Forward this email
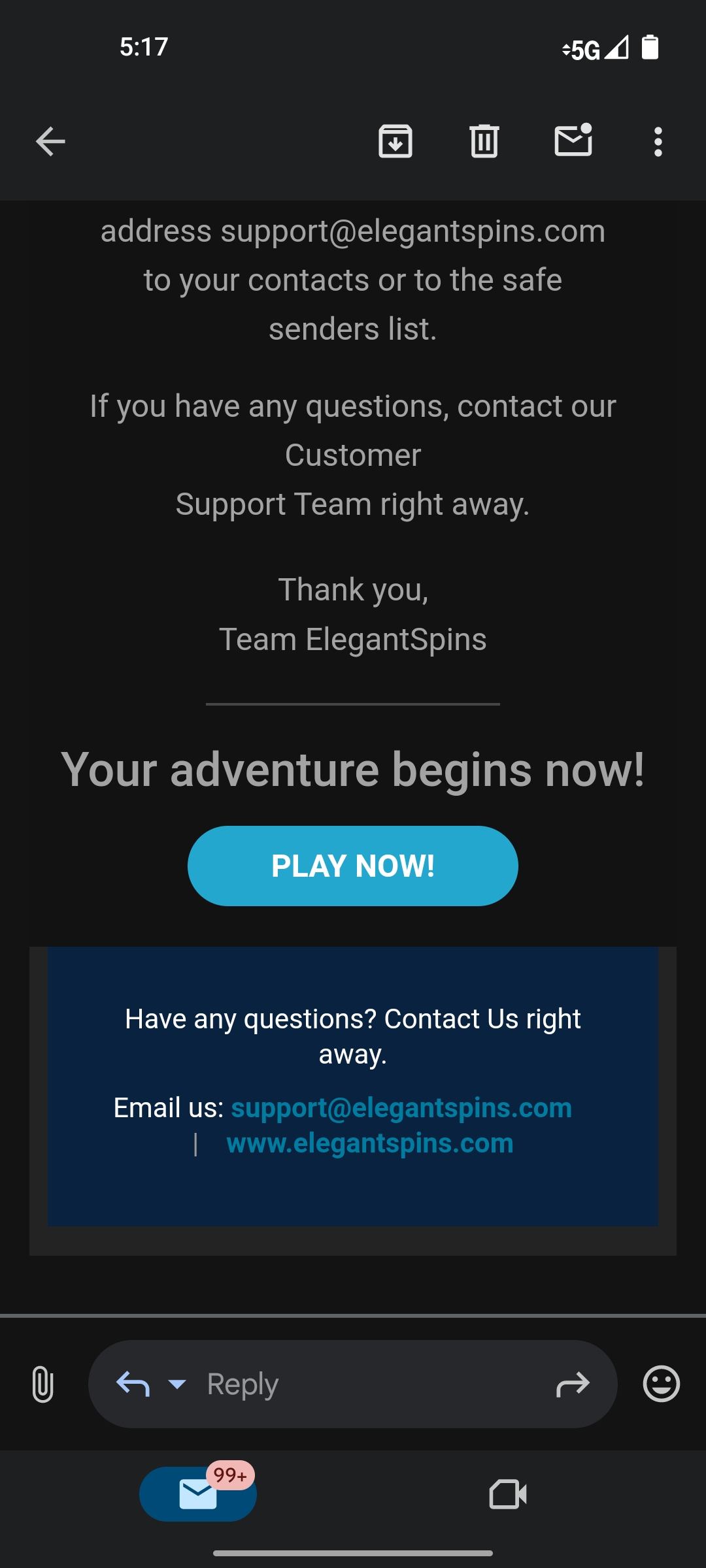 click(x=573, y=1384)
